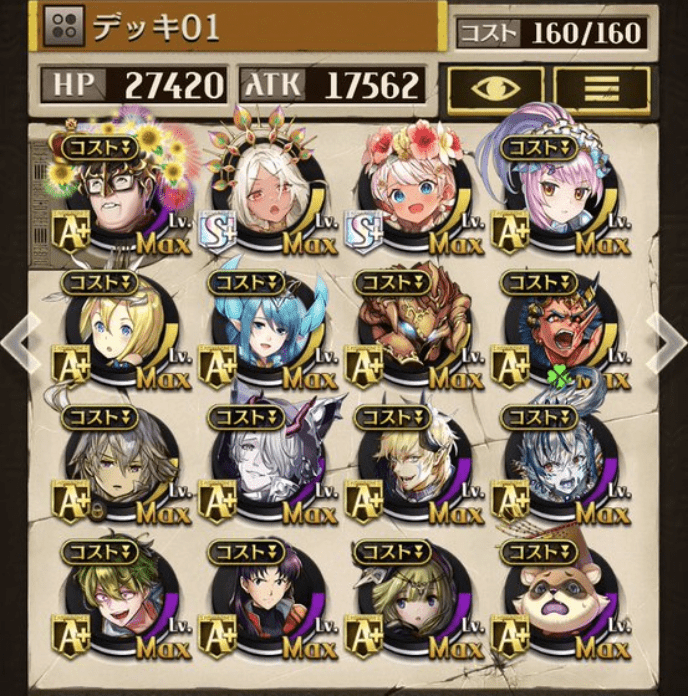Viewport: 688px width, 696px height.
Task: Go to the previous deck arrow
Action: coord(18,341)
